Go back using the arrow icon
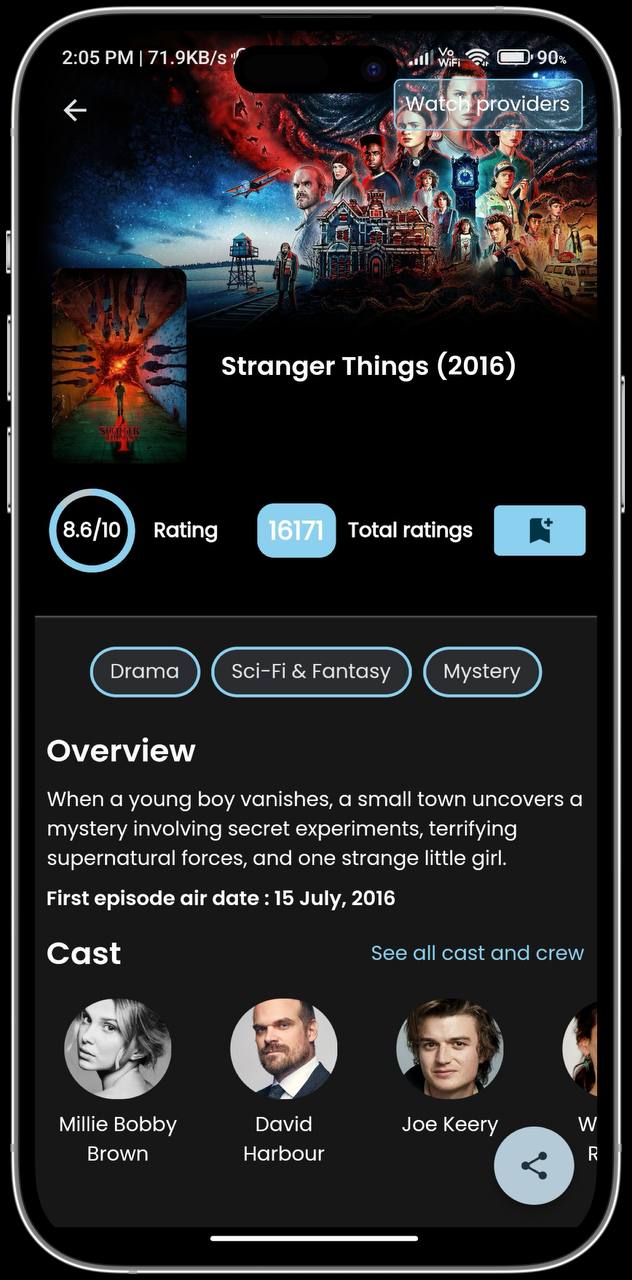 75,110
